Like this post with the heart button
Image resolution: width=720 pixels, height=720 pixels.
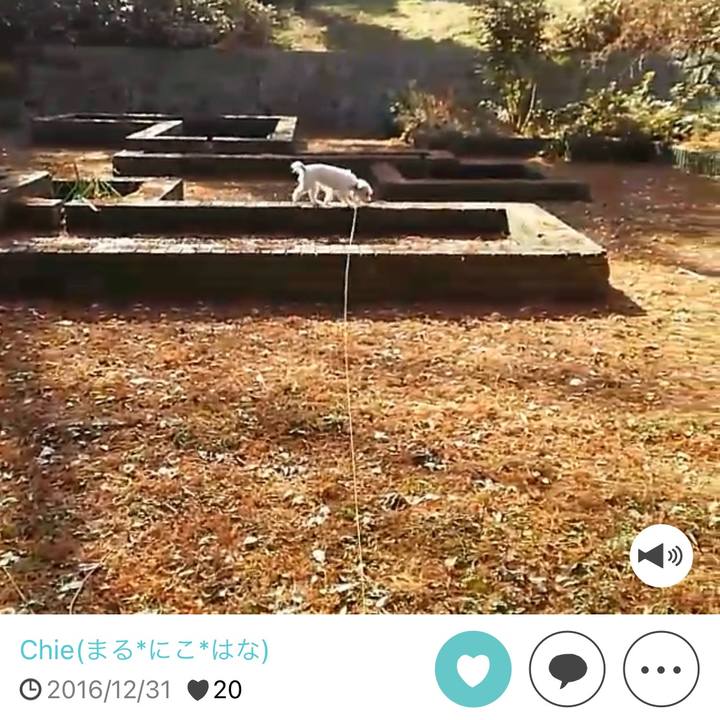[473, 669]
